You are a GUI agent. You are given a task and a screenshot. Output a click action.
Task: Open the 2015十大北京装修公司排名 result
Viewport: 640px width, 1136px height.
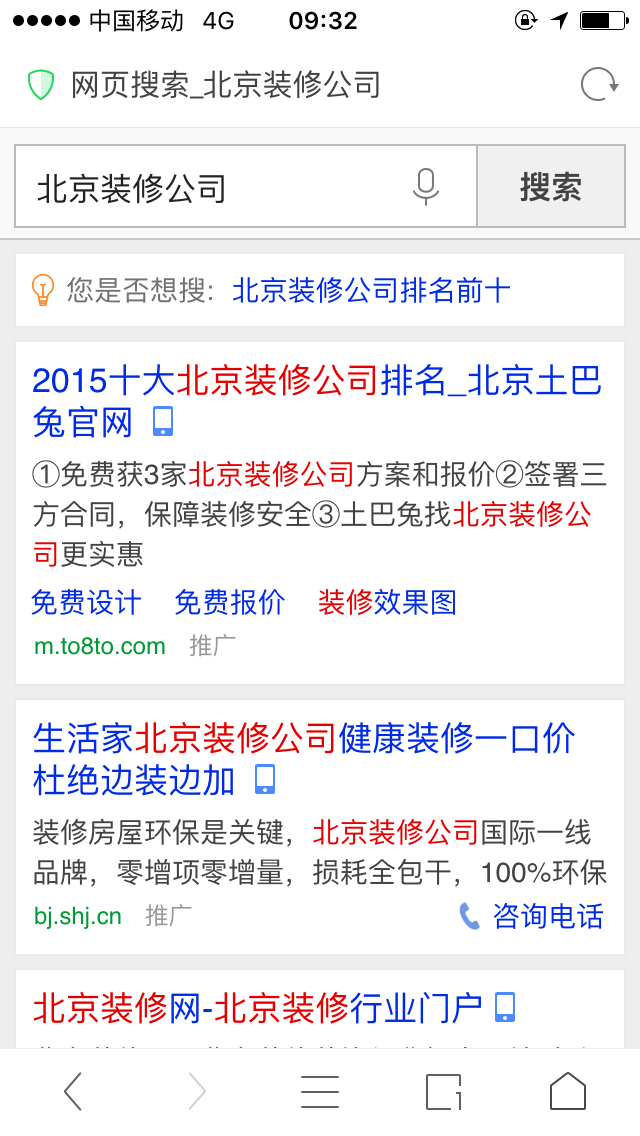tap(317, 401)
